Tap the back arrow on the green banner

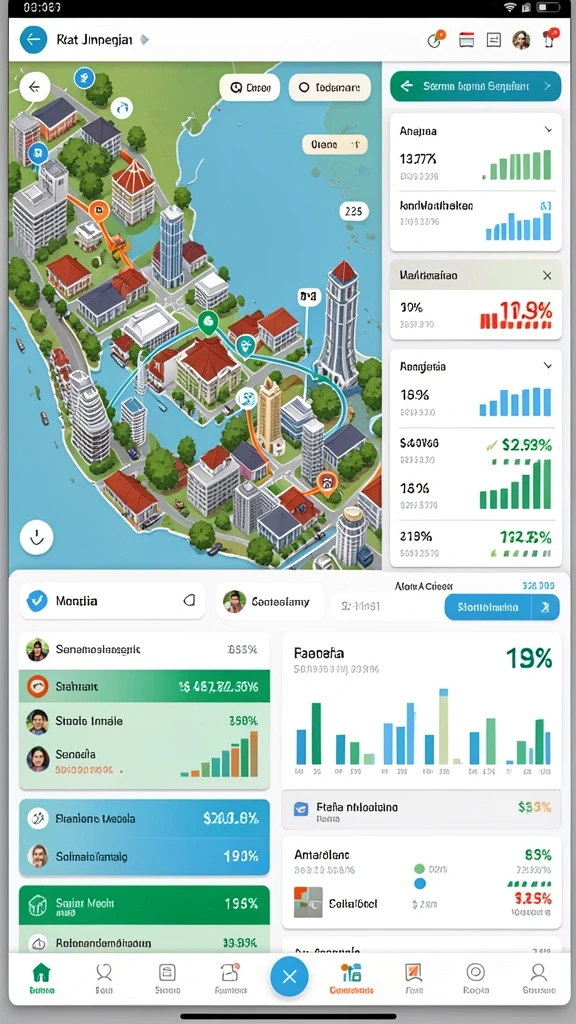pos(406,86)
